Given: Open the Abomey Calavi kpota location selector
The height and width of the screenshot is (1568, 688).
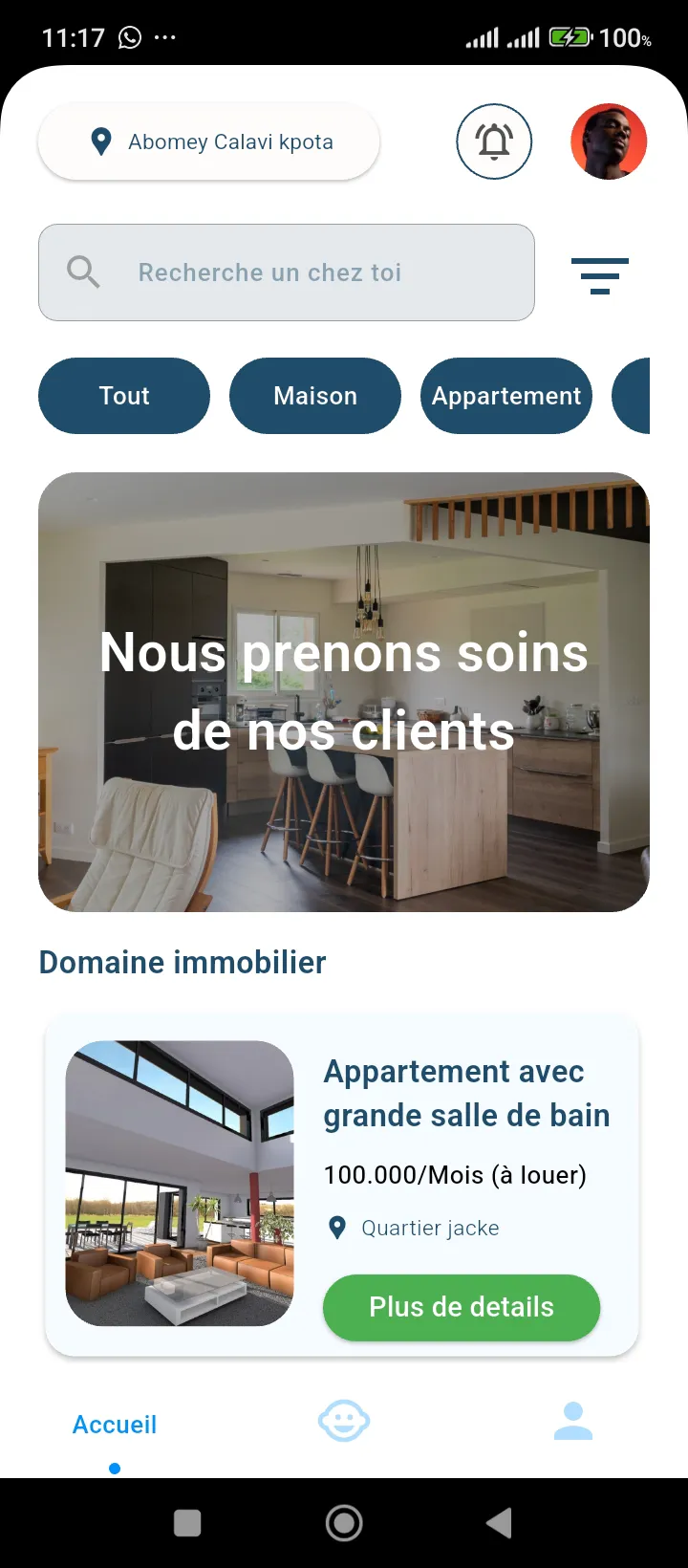Looking at the screenshot, I should (x=208, y=142).
